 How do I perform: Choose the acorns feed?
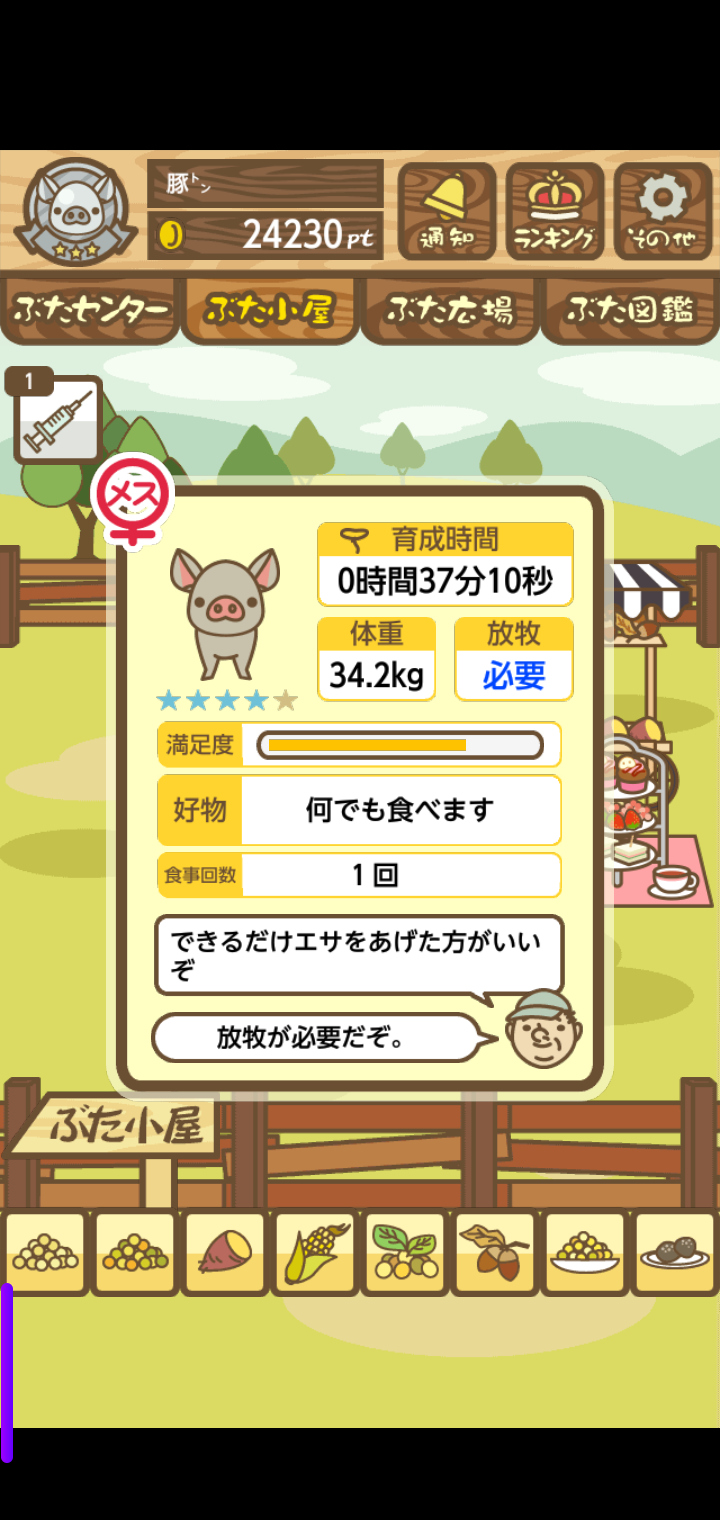pos(495,1252)
